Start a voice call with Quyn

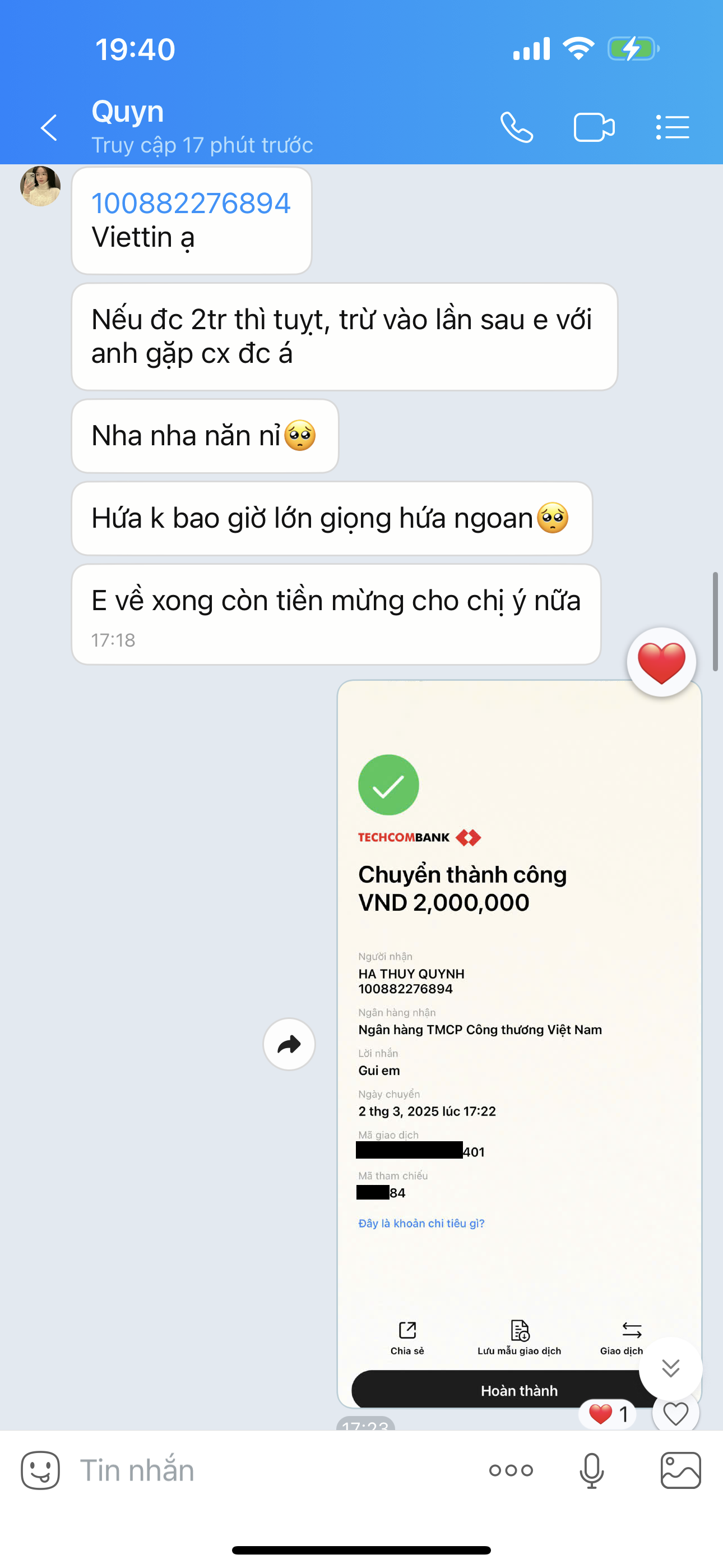pyautogui.click(x=517, y=128)
